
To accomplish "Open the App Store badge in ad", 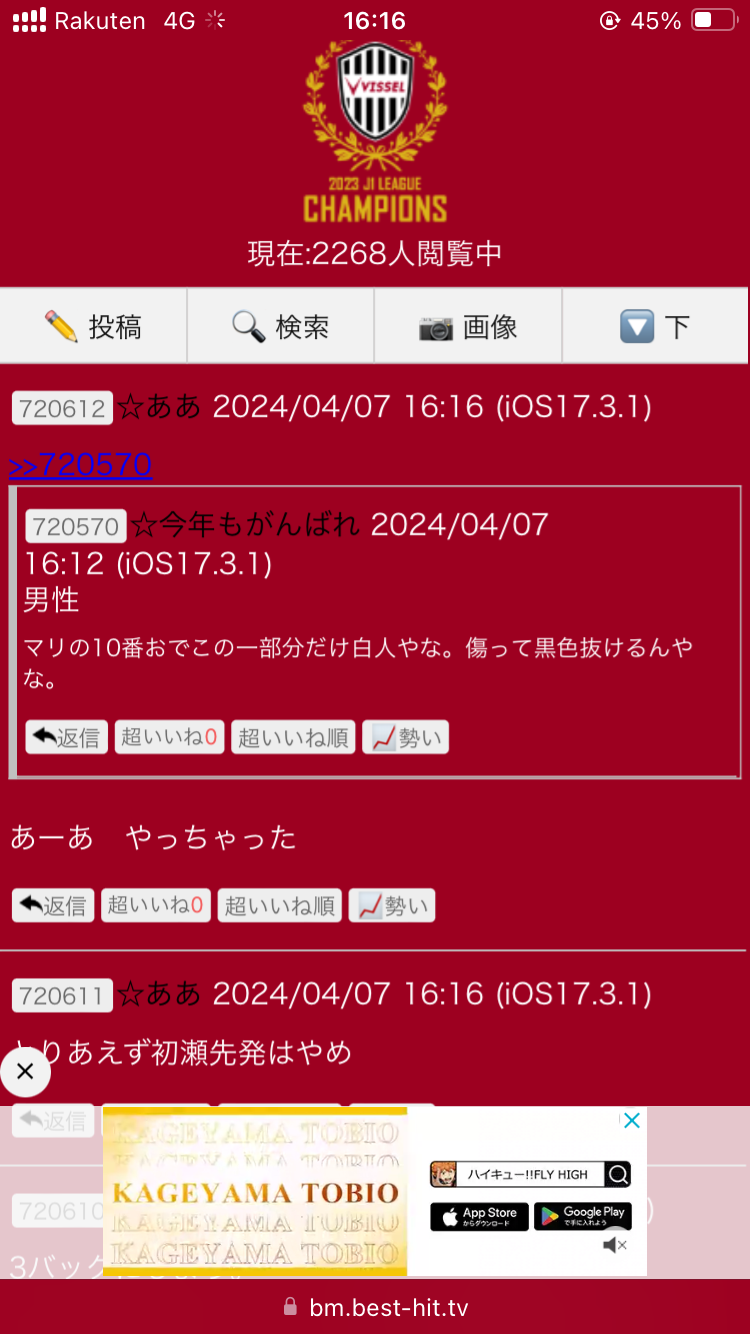I will point(479,1217).
